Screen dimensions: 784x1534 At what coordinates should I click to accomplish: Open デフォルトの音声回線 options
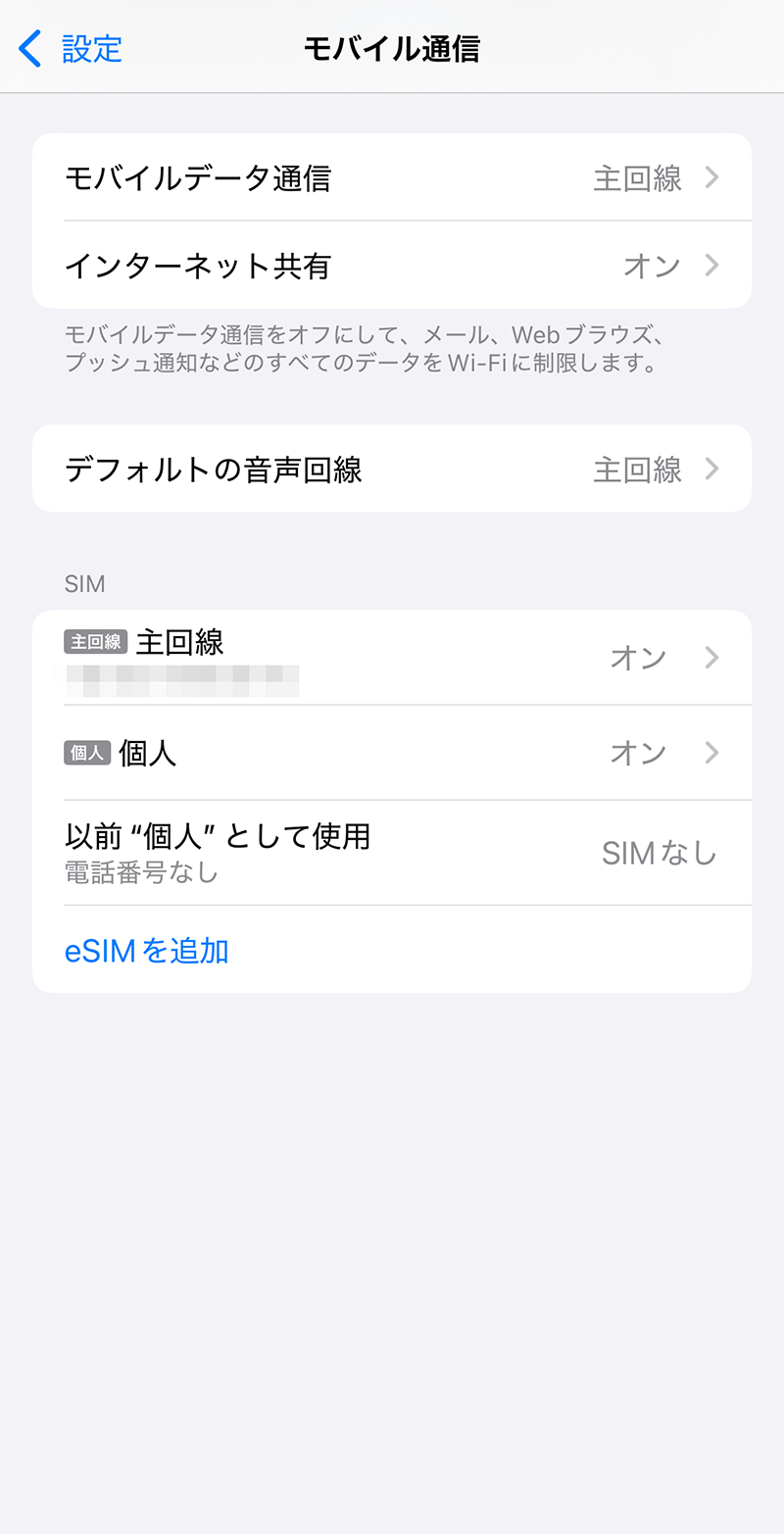(392, 470)
